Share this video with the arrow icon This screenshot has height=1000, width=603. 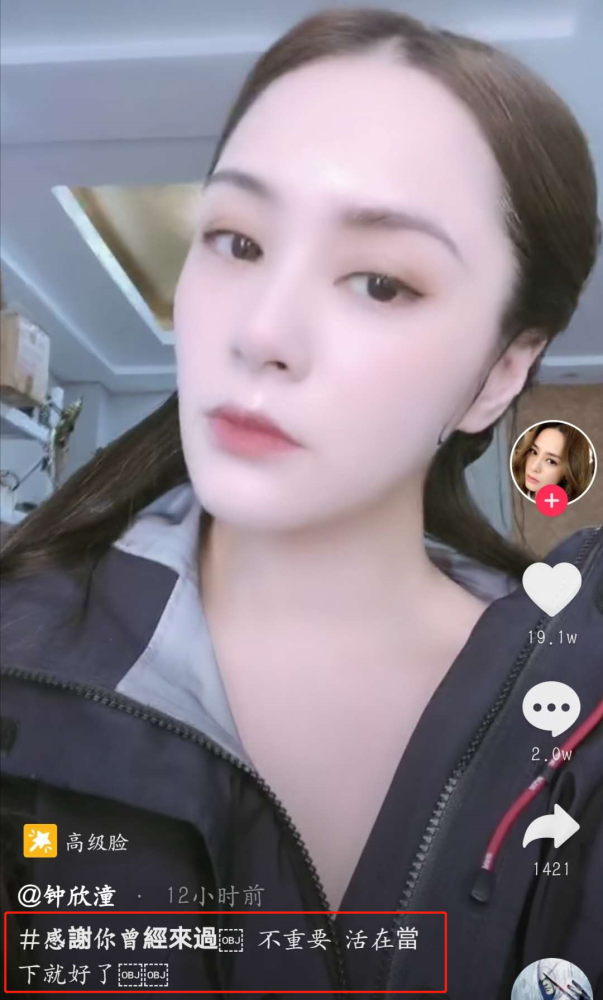tap(552, 826)
